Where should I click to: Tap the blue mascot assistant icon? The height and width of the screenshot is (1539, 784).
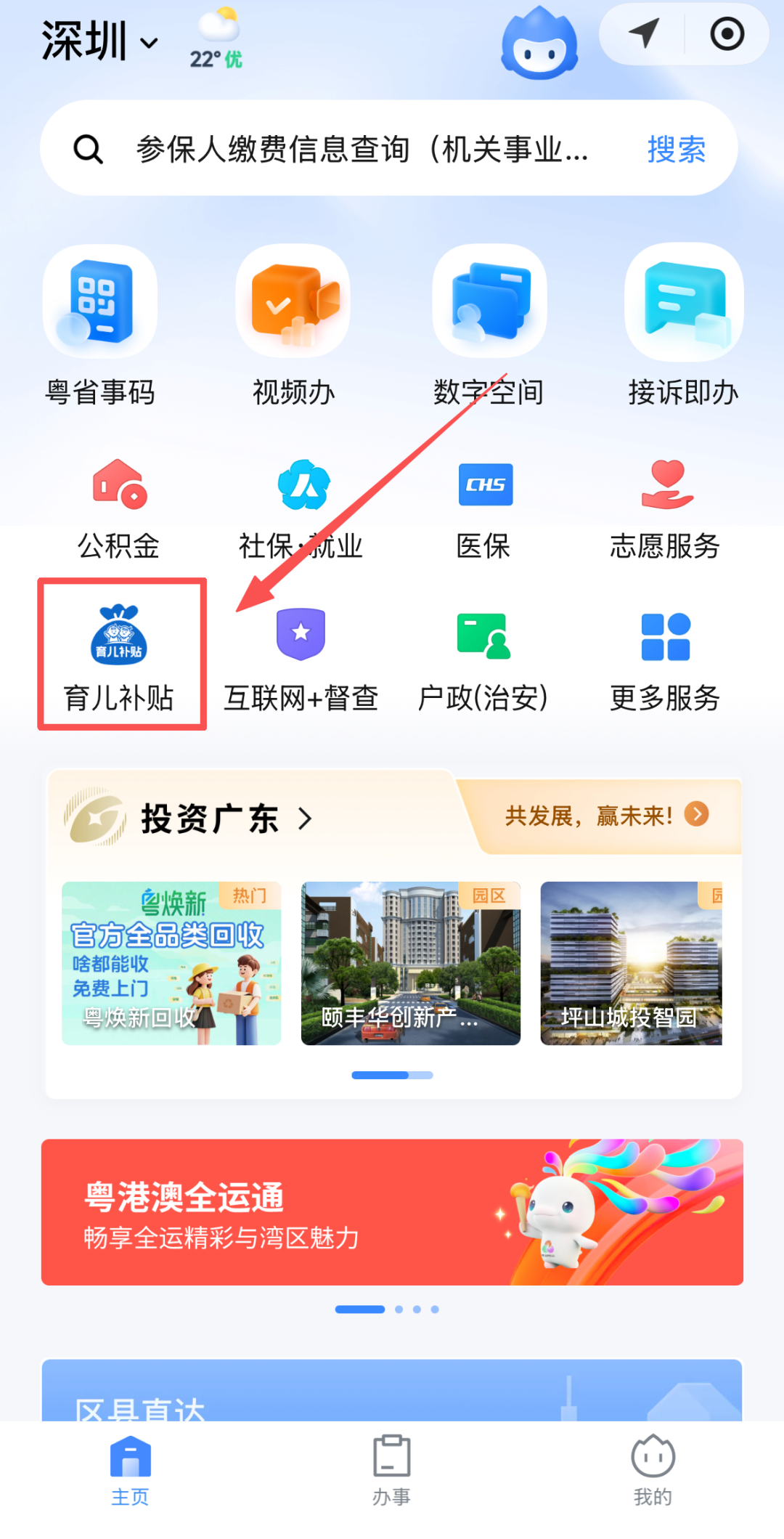[x=539, y=44]
